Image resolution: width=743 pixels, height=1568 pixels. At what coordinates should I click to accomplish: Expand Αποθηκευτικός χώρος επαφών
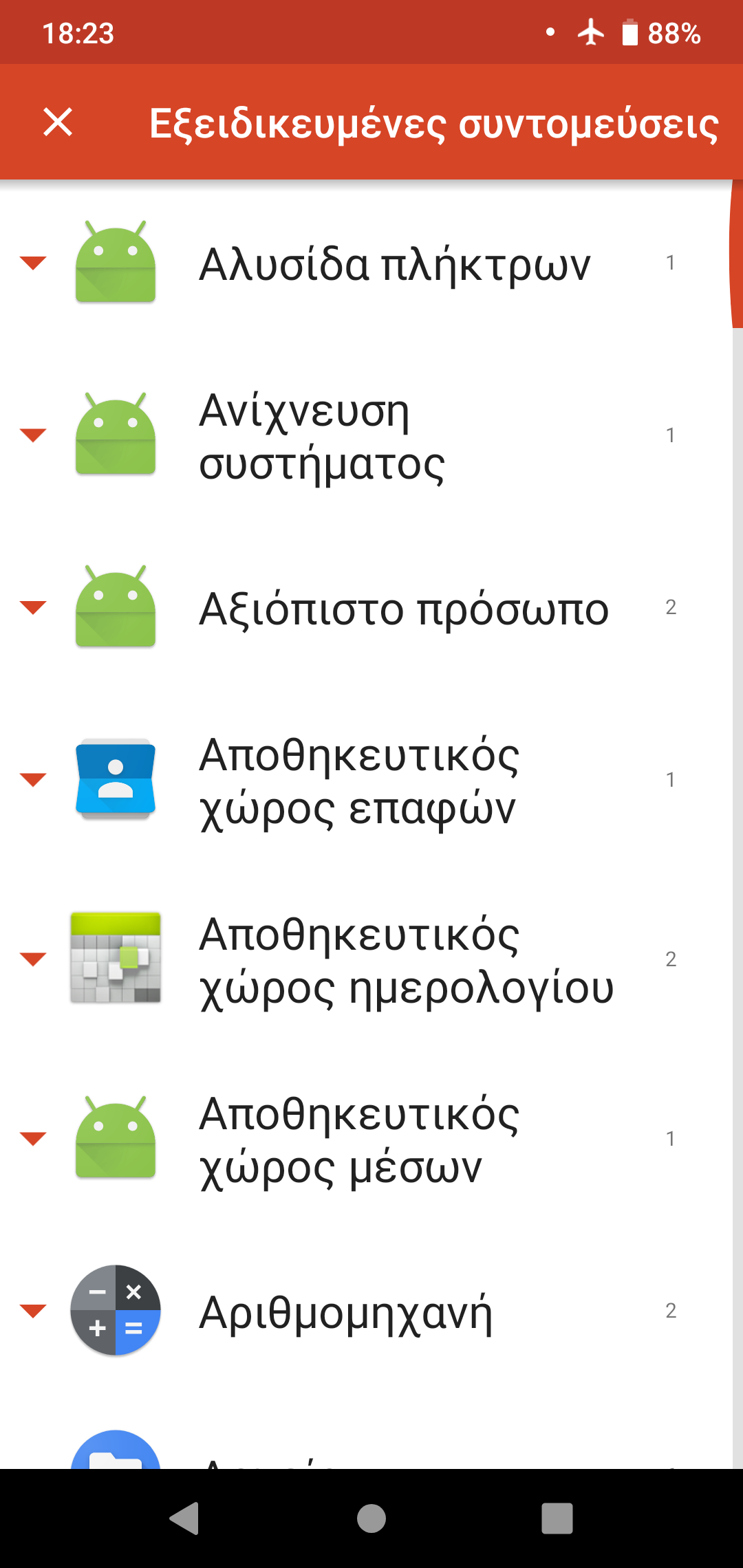pos(33,779)
